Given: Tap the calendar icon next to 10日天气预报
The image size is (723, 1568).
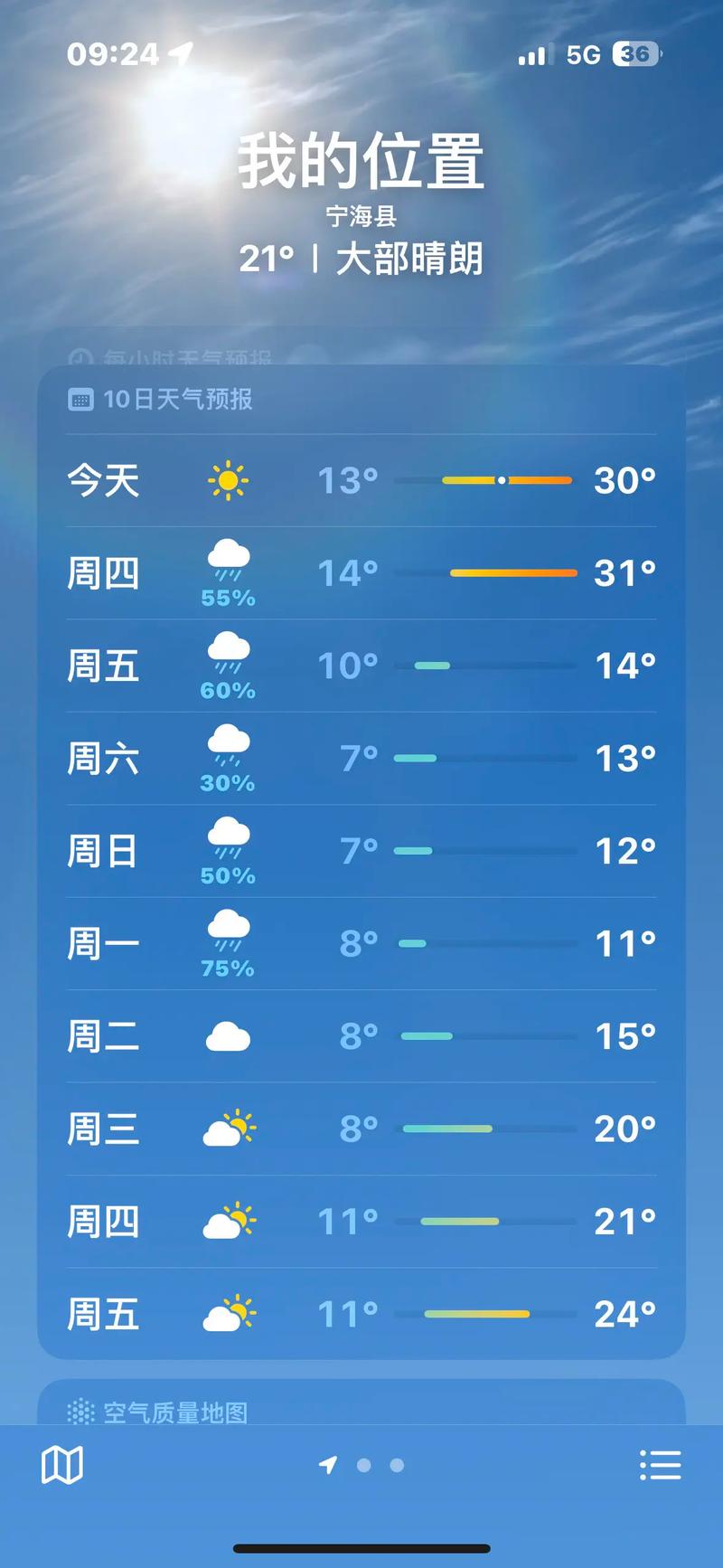Looking at the screenshot, I should tap(82, 399).
